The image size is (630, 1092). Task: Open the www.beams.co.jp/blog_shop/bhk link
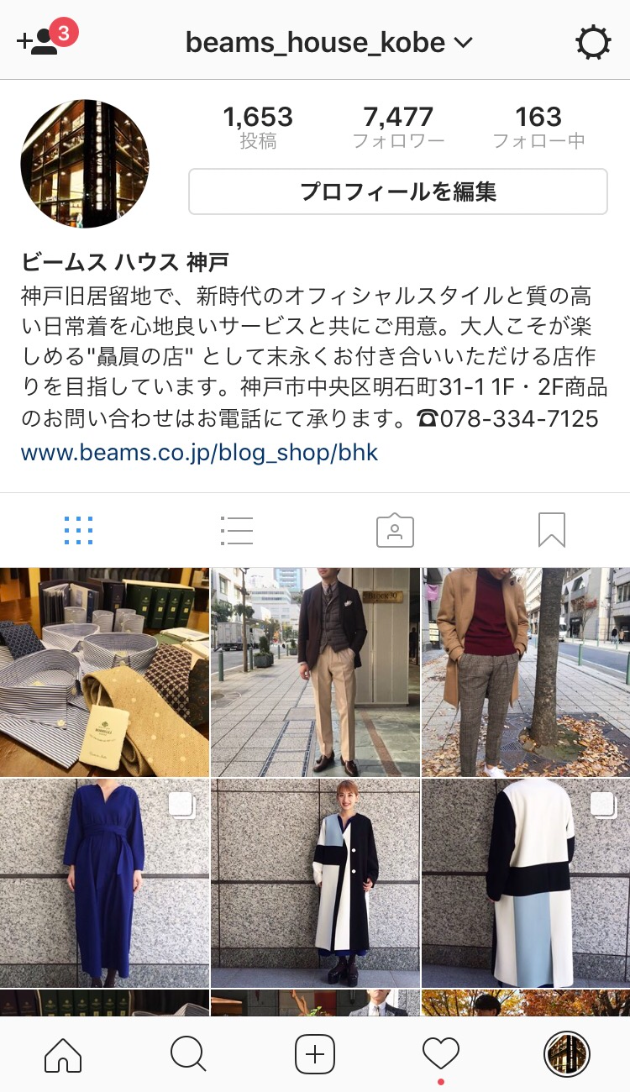199,453
